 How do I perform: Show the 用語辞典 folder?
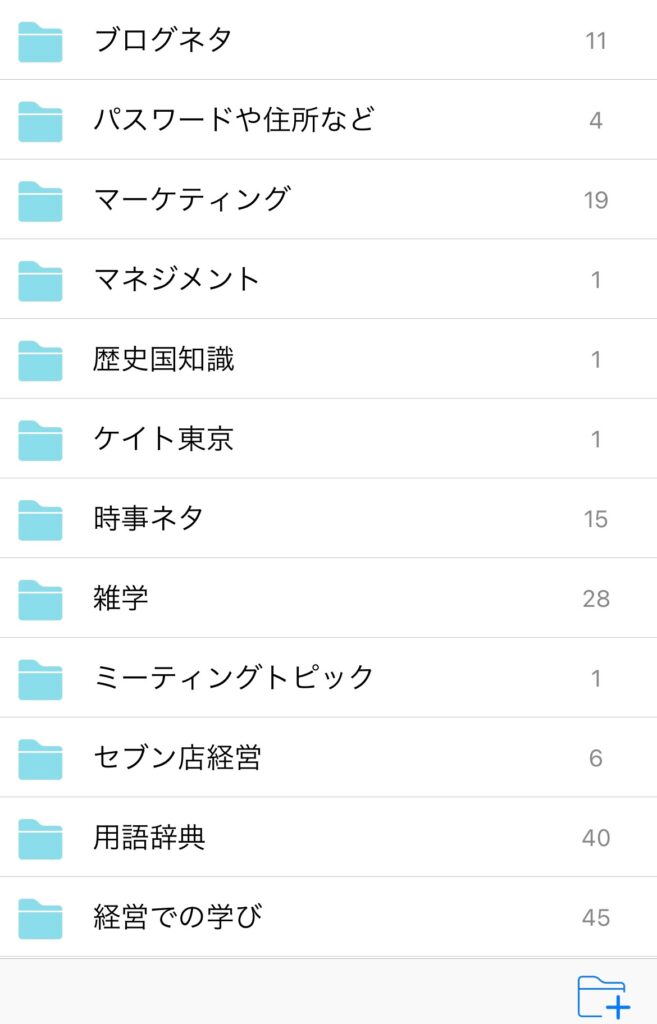[x=149, y=837]
